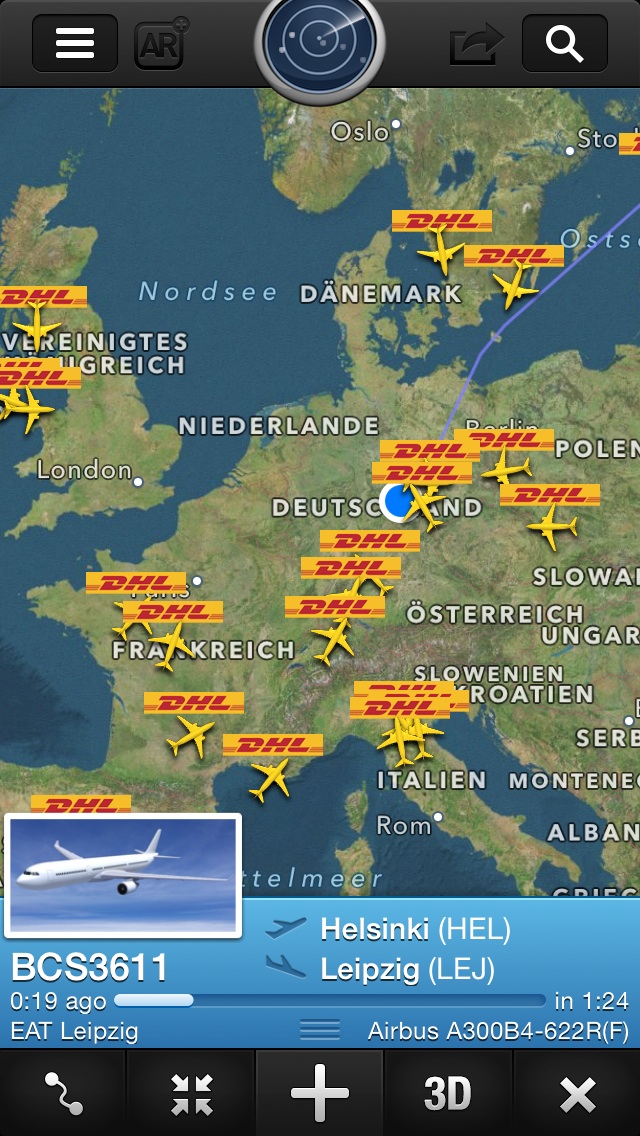The width and height of the screenshot is (640, 1136).
Task: Close the BCS3611 flight panel
Action: (x=577, y=1093)
